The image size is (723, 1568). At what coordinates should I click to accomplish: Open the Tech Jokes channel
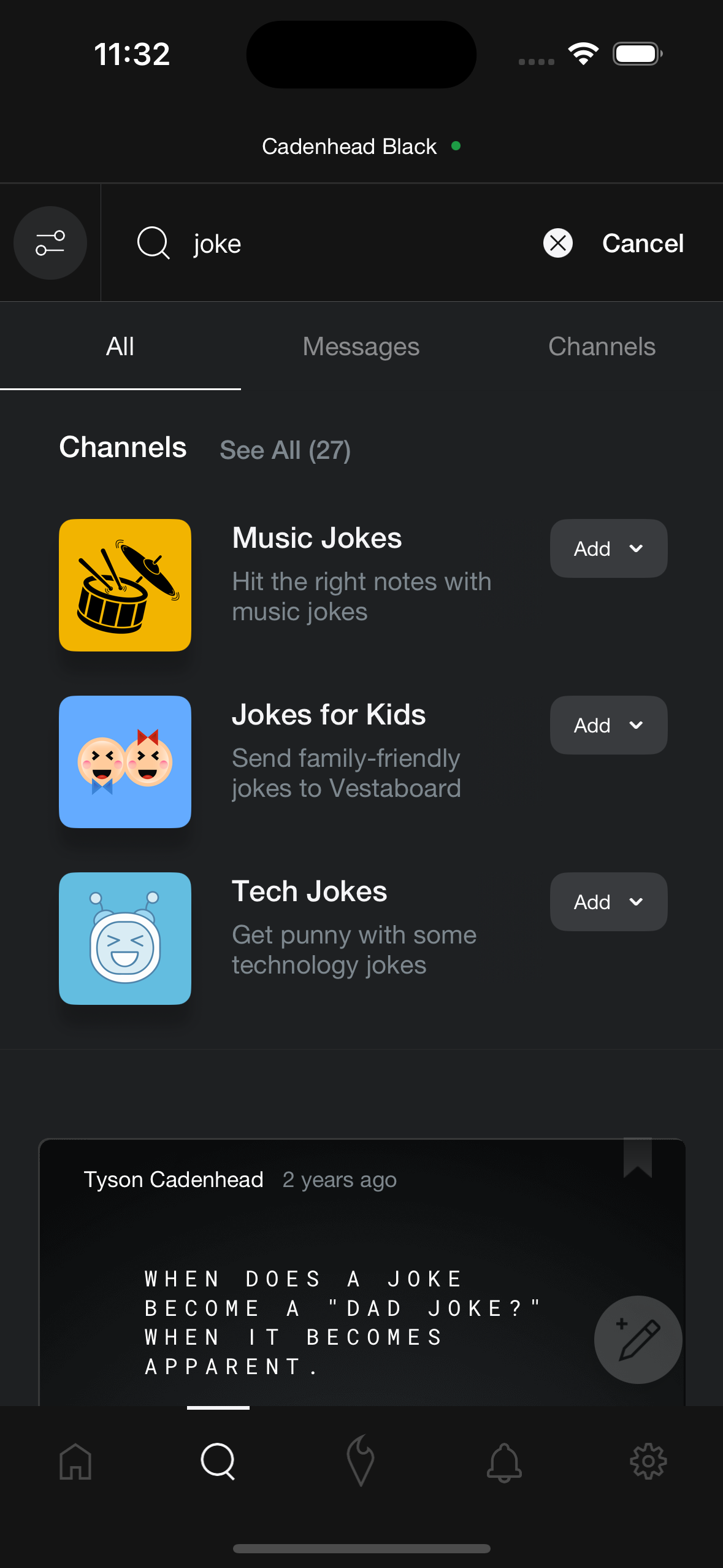[x=309, y=891]
